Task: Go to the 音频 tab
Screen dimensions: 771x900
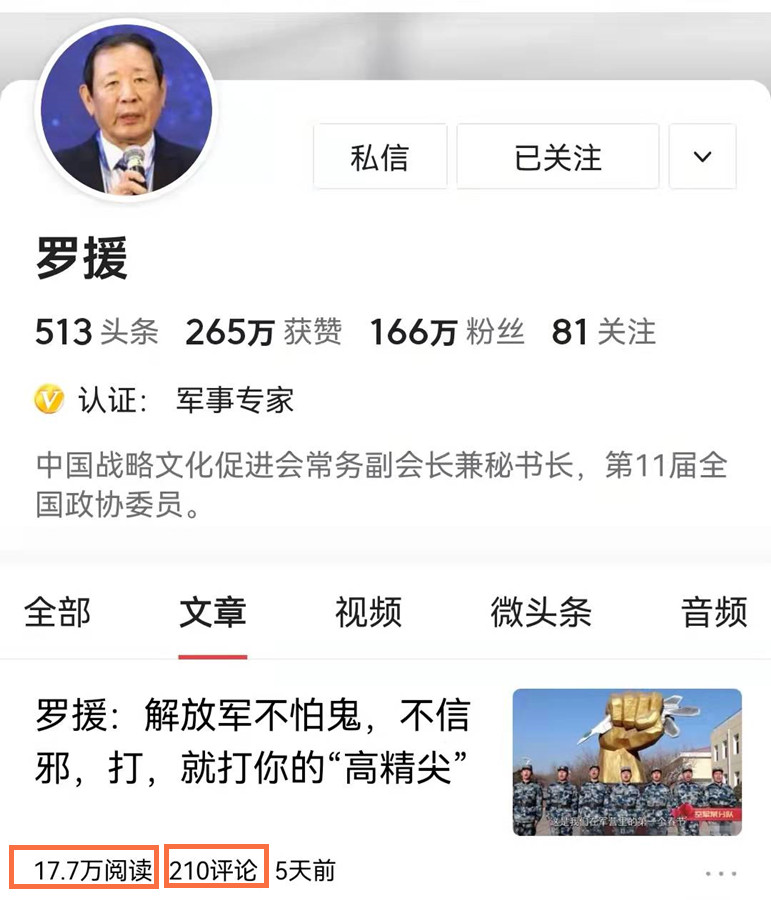Action: coord(714,612)
